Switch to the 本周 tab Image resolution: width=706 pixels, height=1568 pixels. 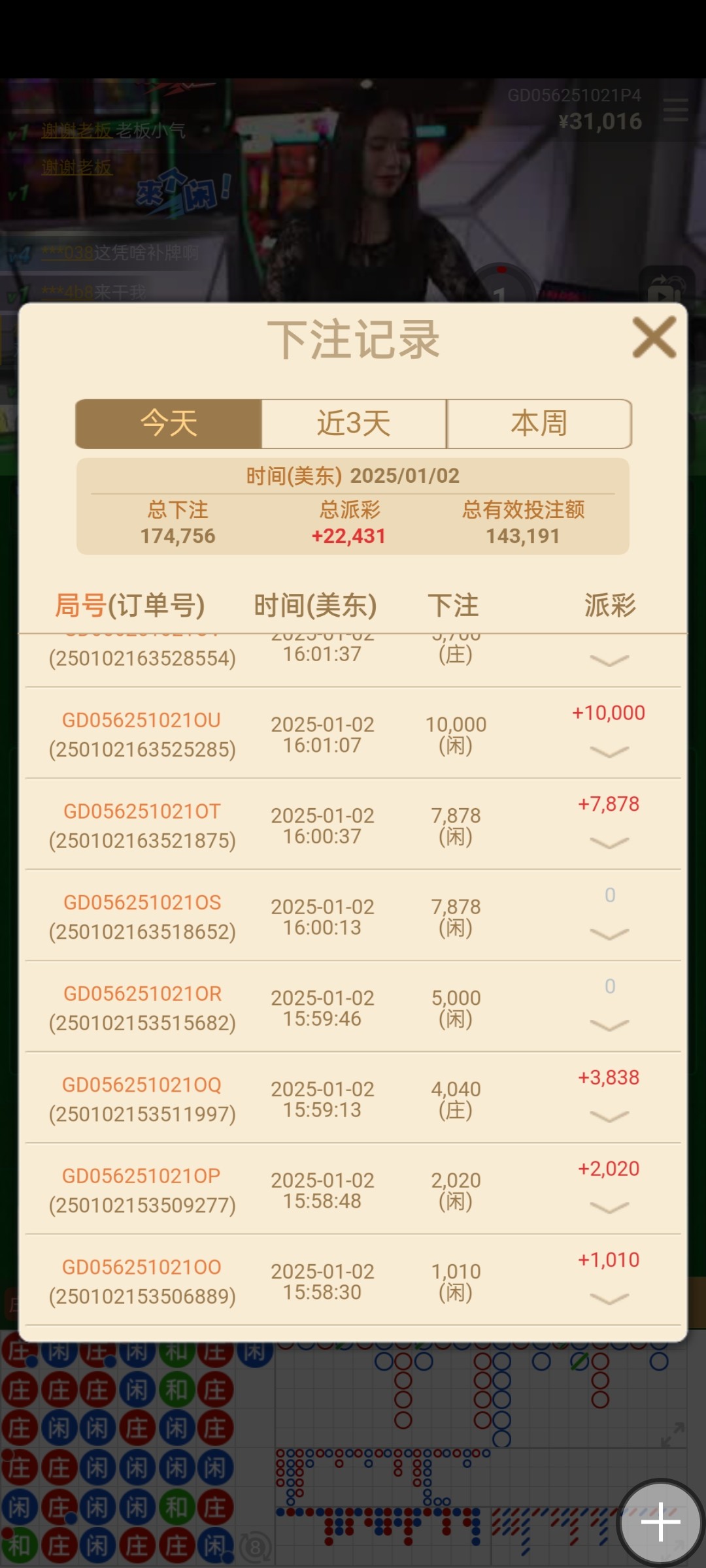pos(539,423)
